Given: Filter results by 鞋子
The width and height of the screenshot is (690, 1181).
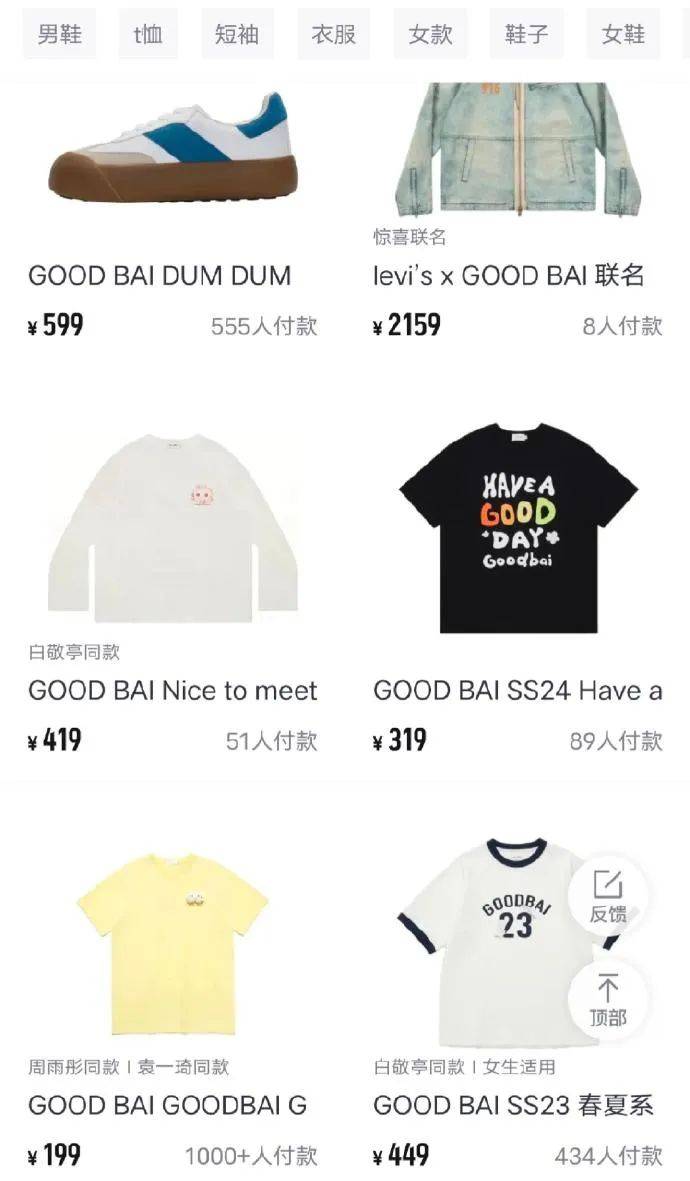Looking at the screenshot, I should coord(526,34).
